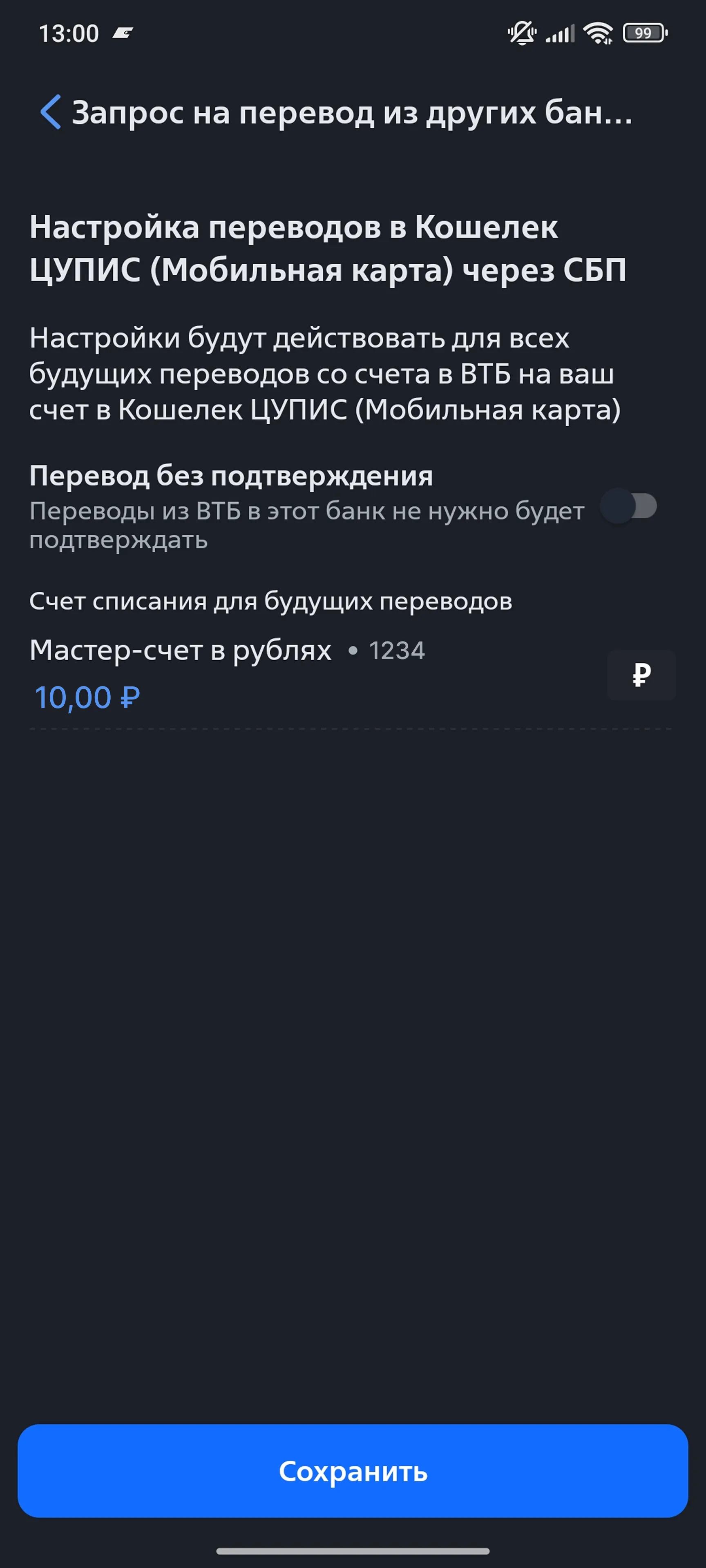Tap the Сохранить button

click(x=353, y=1470)
